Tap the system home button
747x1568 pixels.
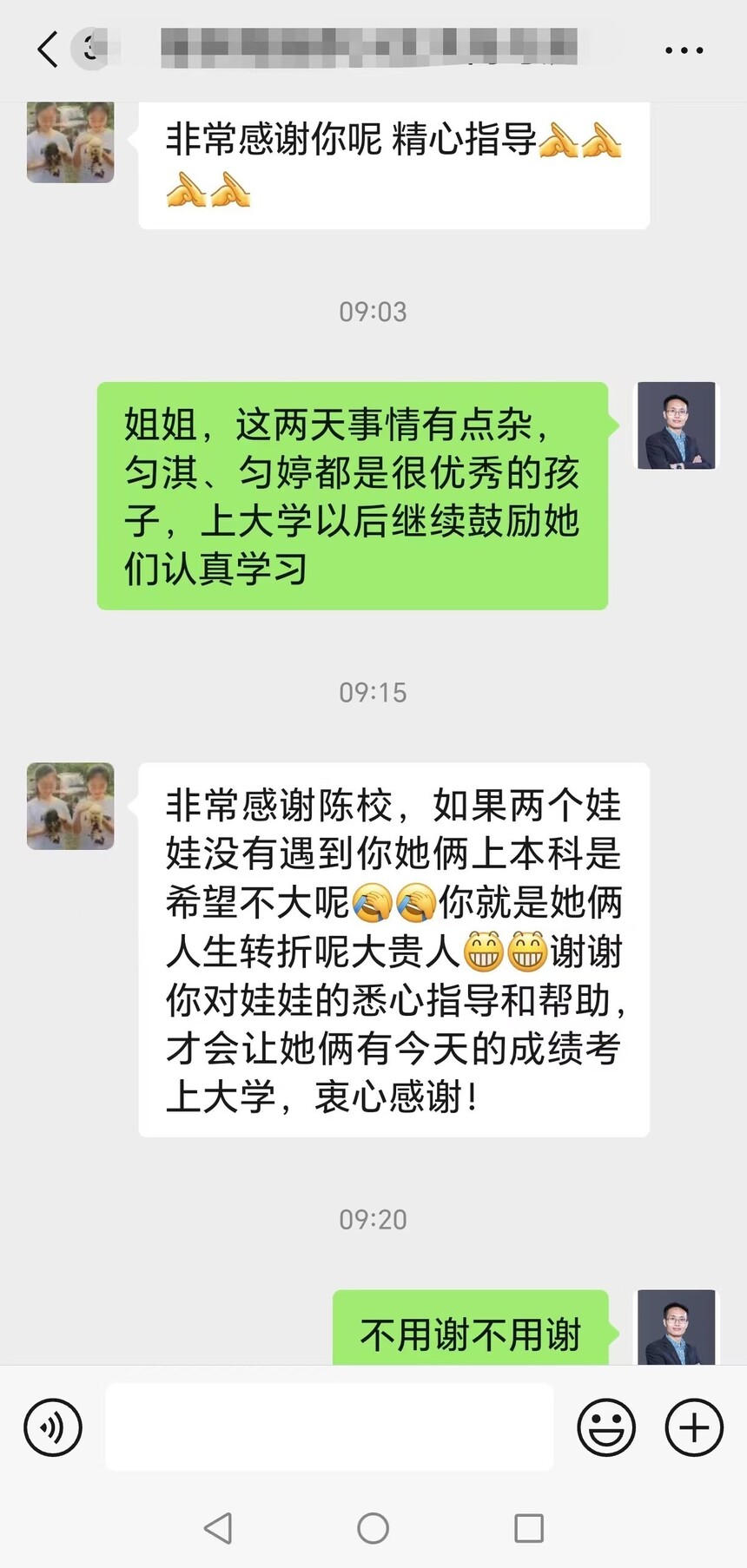373,1528
